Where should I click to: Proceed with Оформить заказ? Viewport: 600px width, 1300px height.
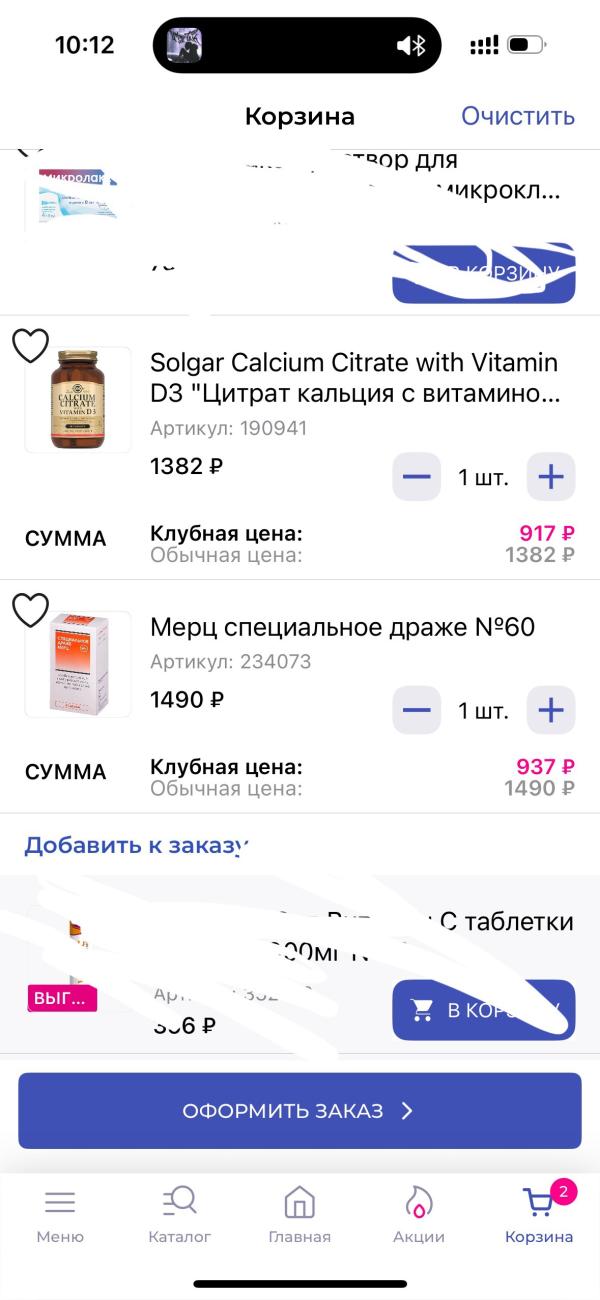click(299, 1111)
